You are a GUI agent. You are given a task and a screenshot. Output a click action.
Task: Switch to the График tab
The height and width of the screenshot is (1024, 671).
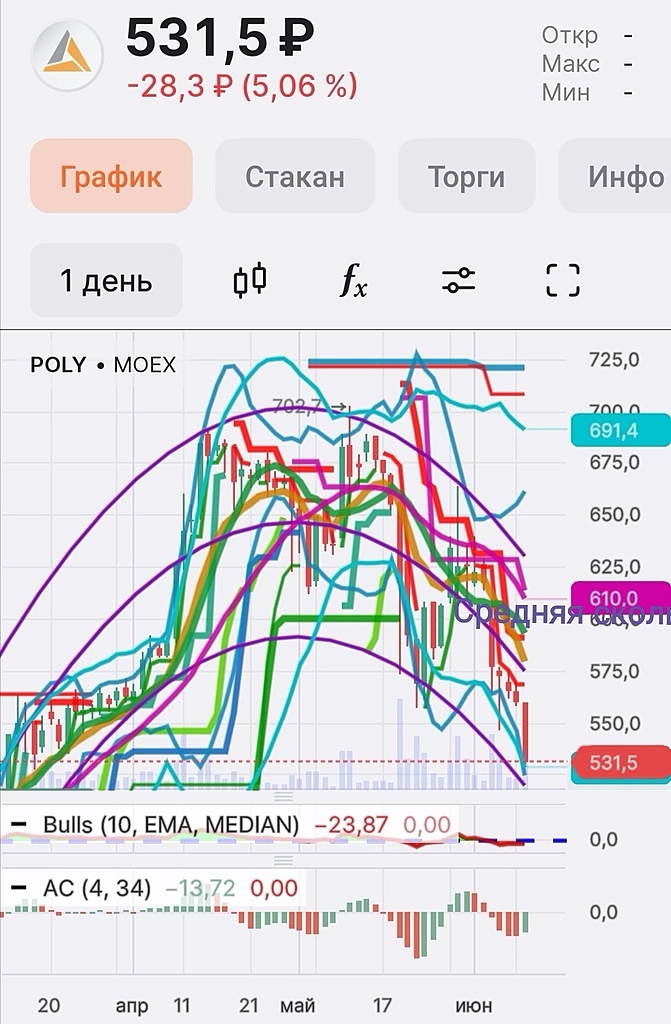pyautogui.click(x=111, y=177)
